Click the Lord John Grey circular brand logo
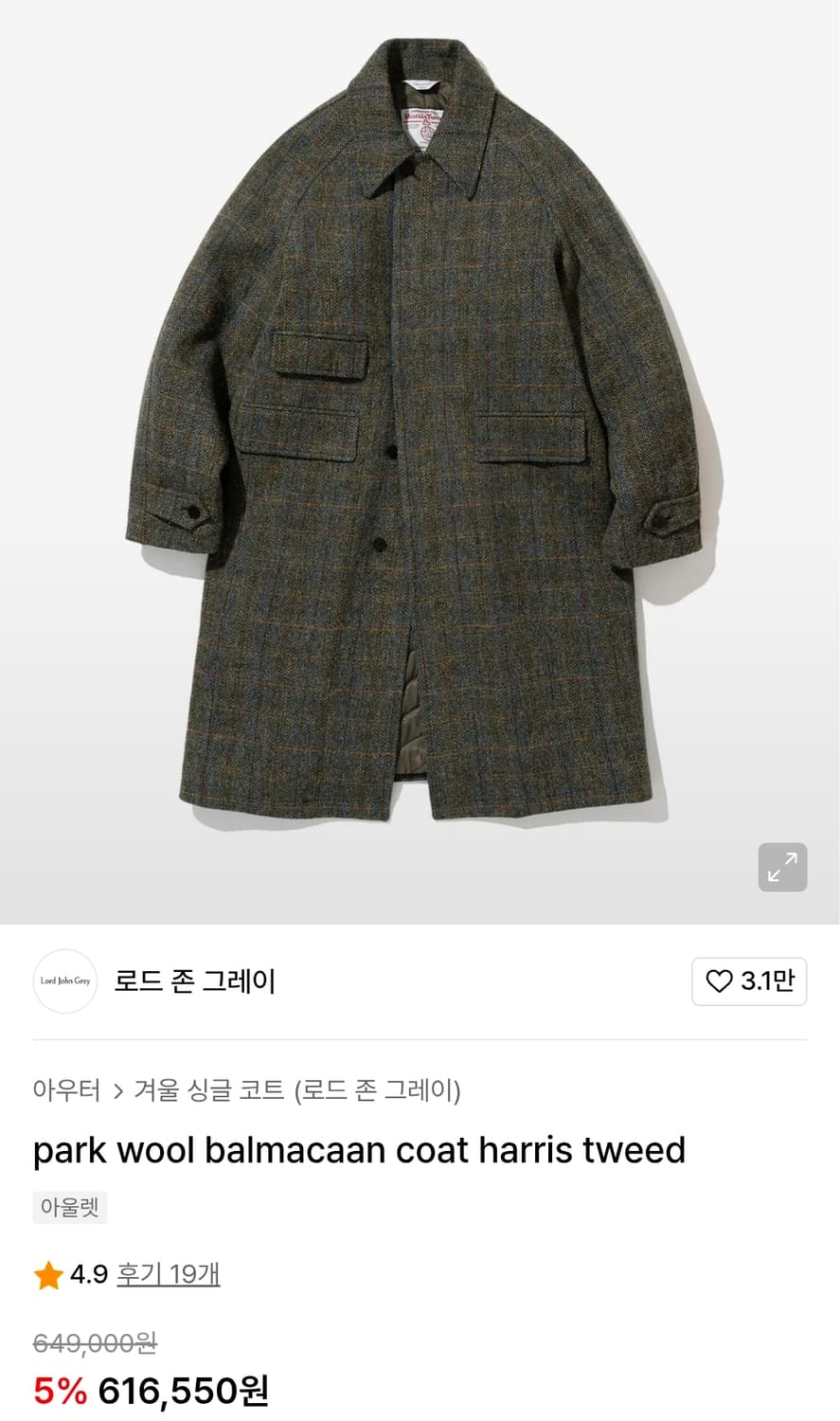This screenshot has height=1421, width=840. [x=64, y=981]
